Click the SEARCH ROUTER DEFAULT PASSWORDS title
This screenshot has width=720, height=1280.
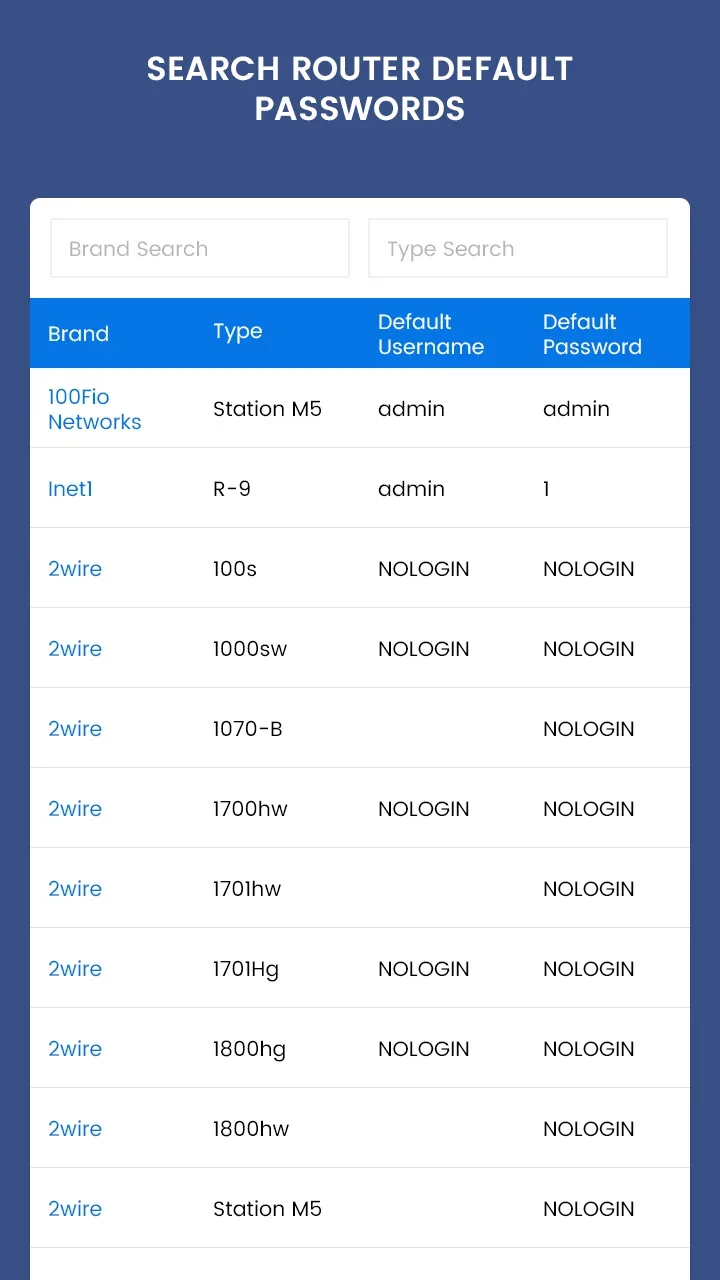point(360,88)
